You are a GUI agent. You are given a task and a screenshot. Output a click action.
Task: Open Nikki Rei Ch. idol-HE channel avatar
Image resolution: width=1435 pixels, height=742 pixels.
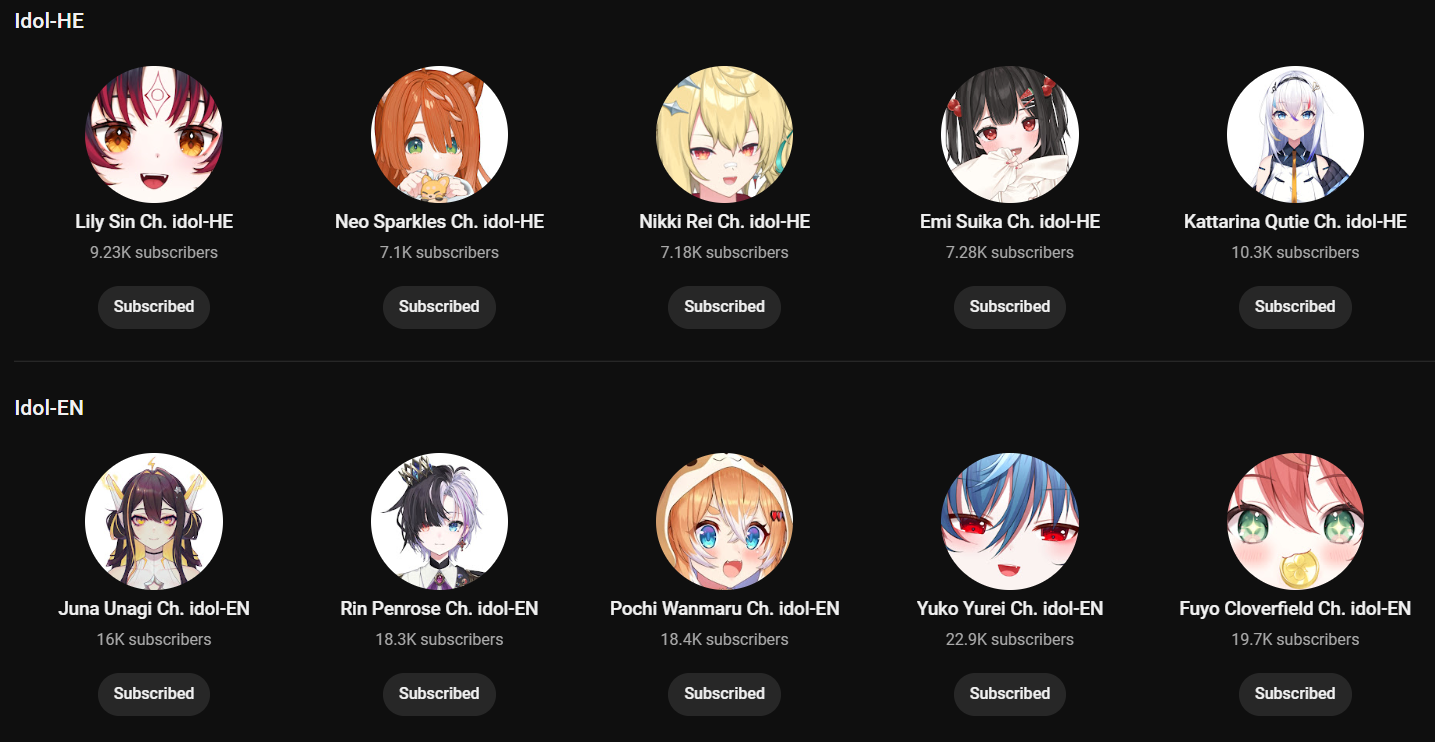pyautogui.click(x=724, y=134)
